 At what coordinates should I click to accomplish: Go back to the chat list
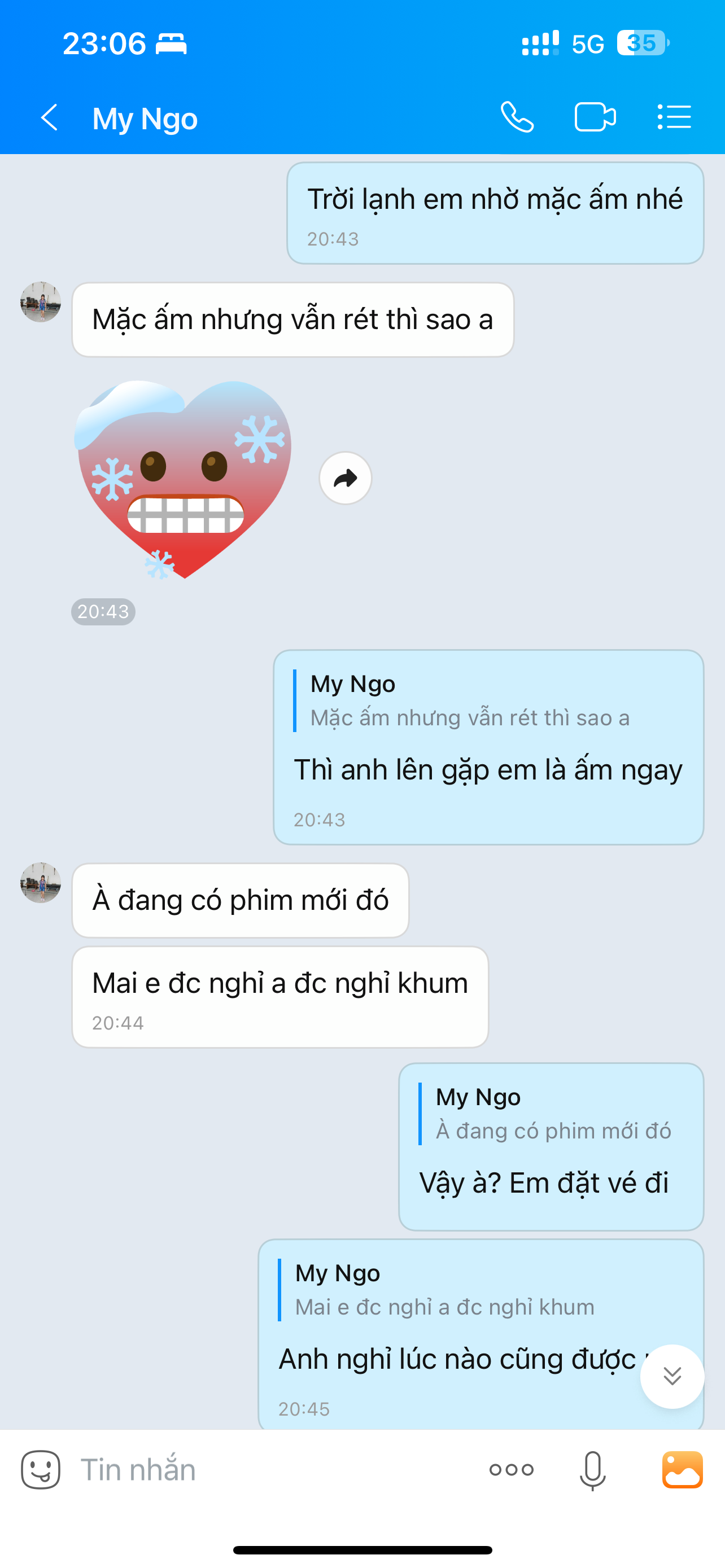49,117
